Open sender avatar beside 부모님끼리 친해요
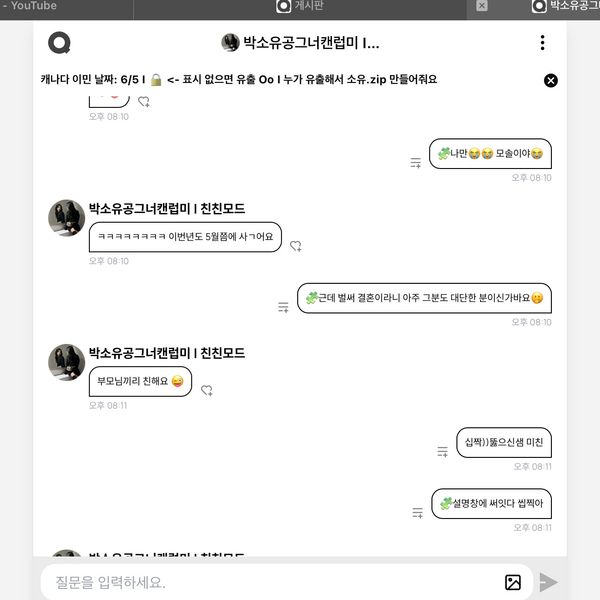 coord(66,362)
